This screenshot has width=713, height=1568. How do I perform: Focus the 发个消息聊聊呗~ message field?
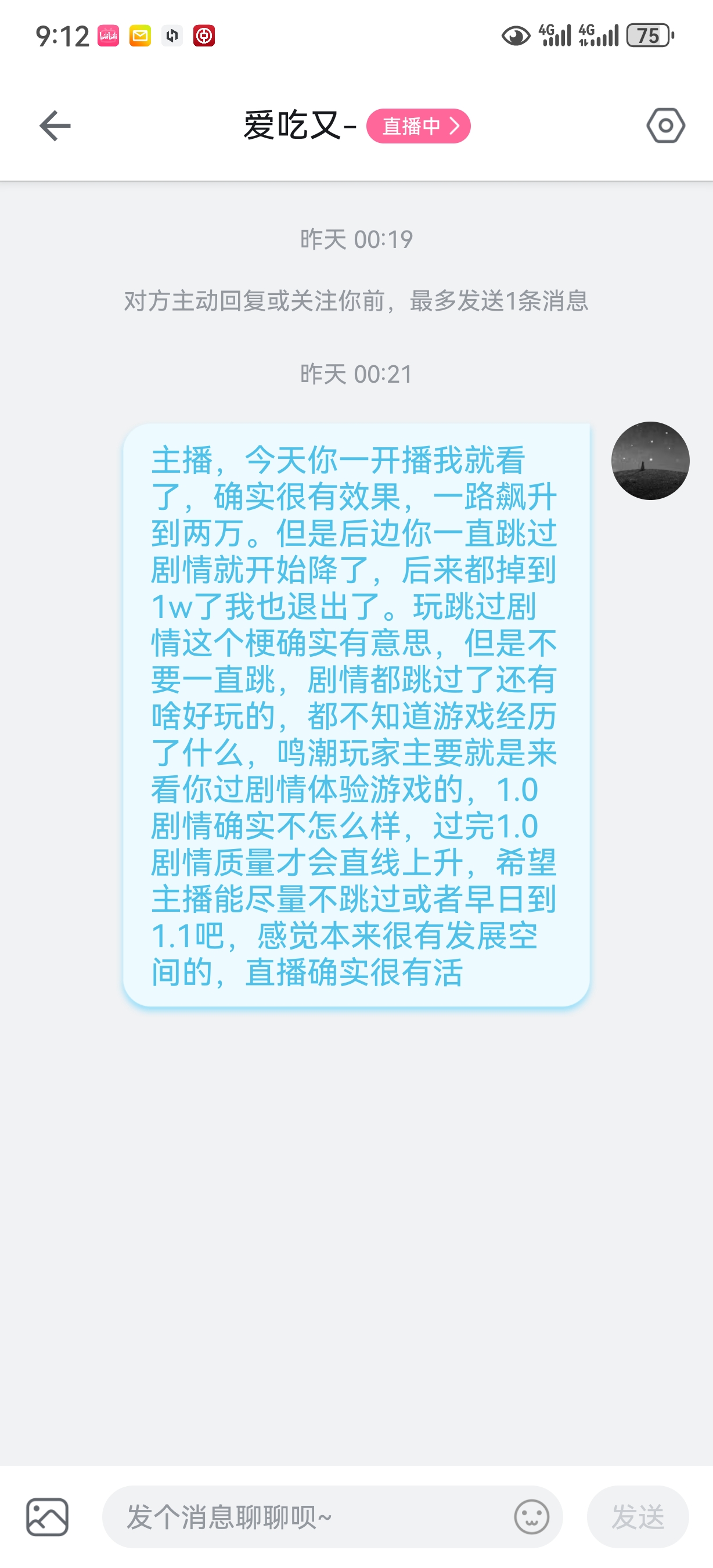tap(304, 1517)
